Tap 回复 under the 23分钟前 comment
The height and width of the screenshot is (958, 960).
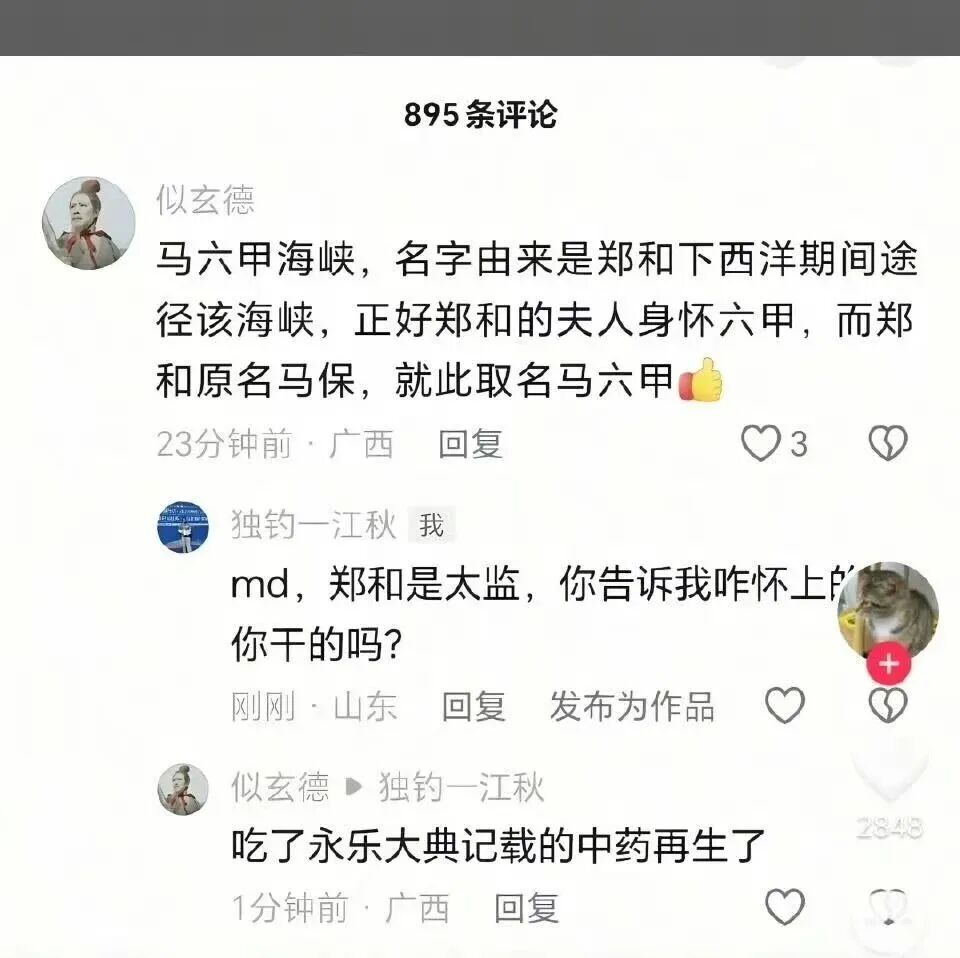470,444
